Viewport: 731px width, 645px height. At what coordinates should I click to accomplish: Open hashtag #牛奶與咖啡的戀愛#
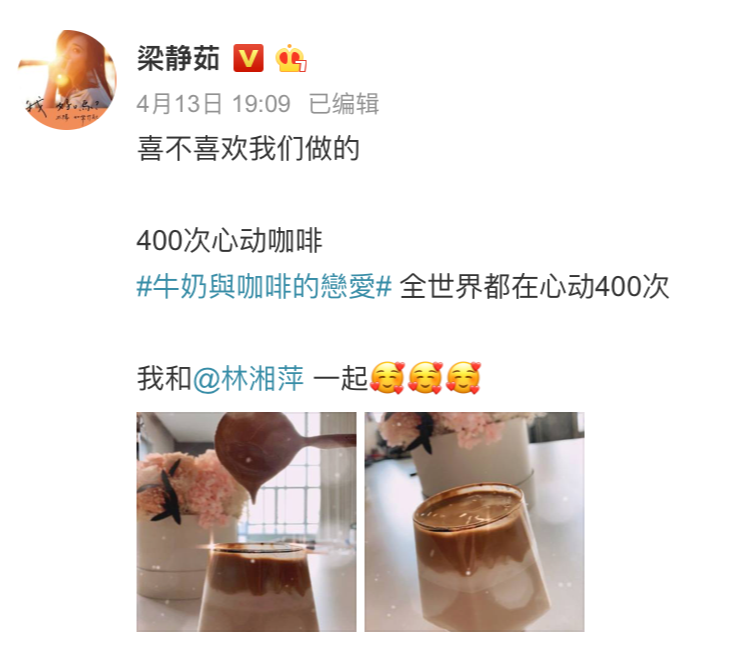[264, 287]
